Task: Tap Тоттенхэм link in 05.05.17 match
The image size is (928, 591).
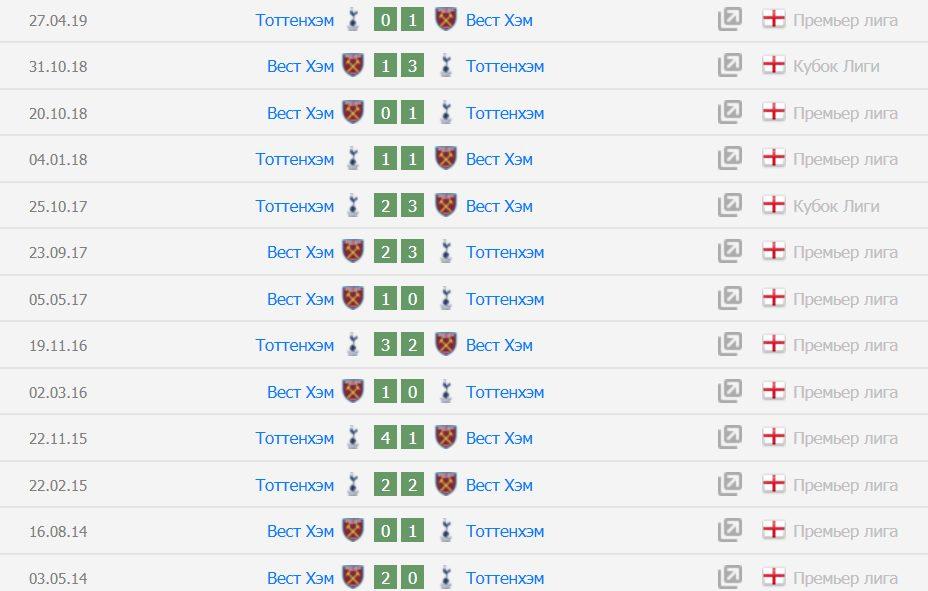Action: tap(505, 299)
